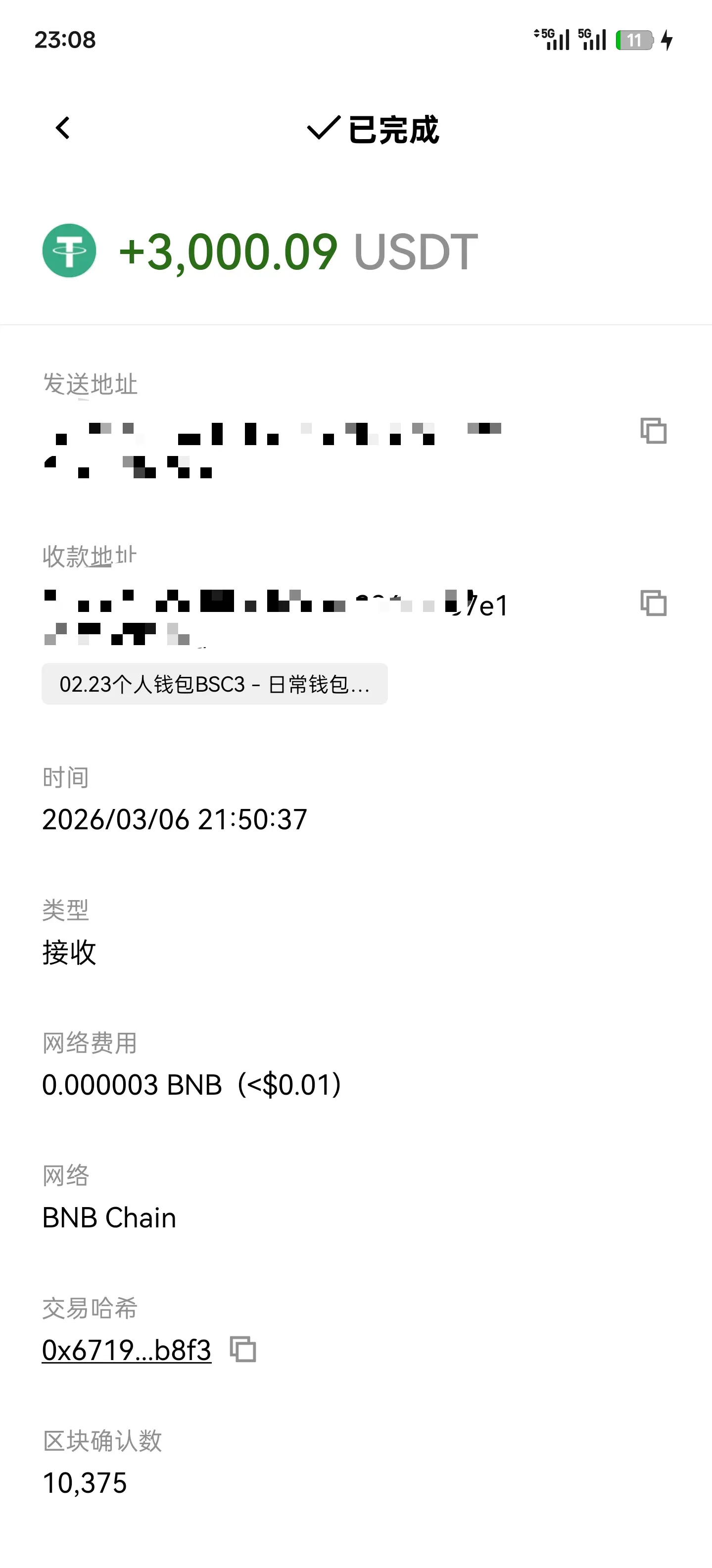Select network fee 0.000003 BNB
Viewport: 712px width, 1568px height.
coord(192,1084)
